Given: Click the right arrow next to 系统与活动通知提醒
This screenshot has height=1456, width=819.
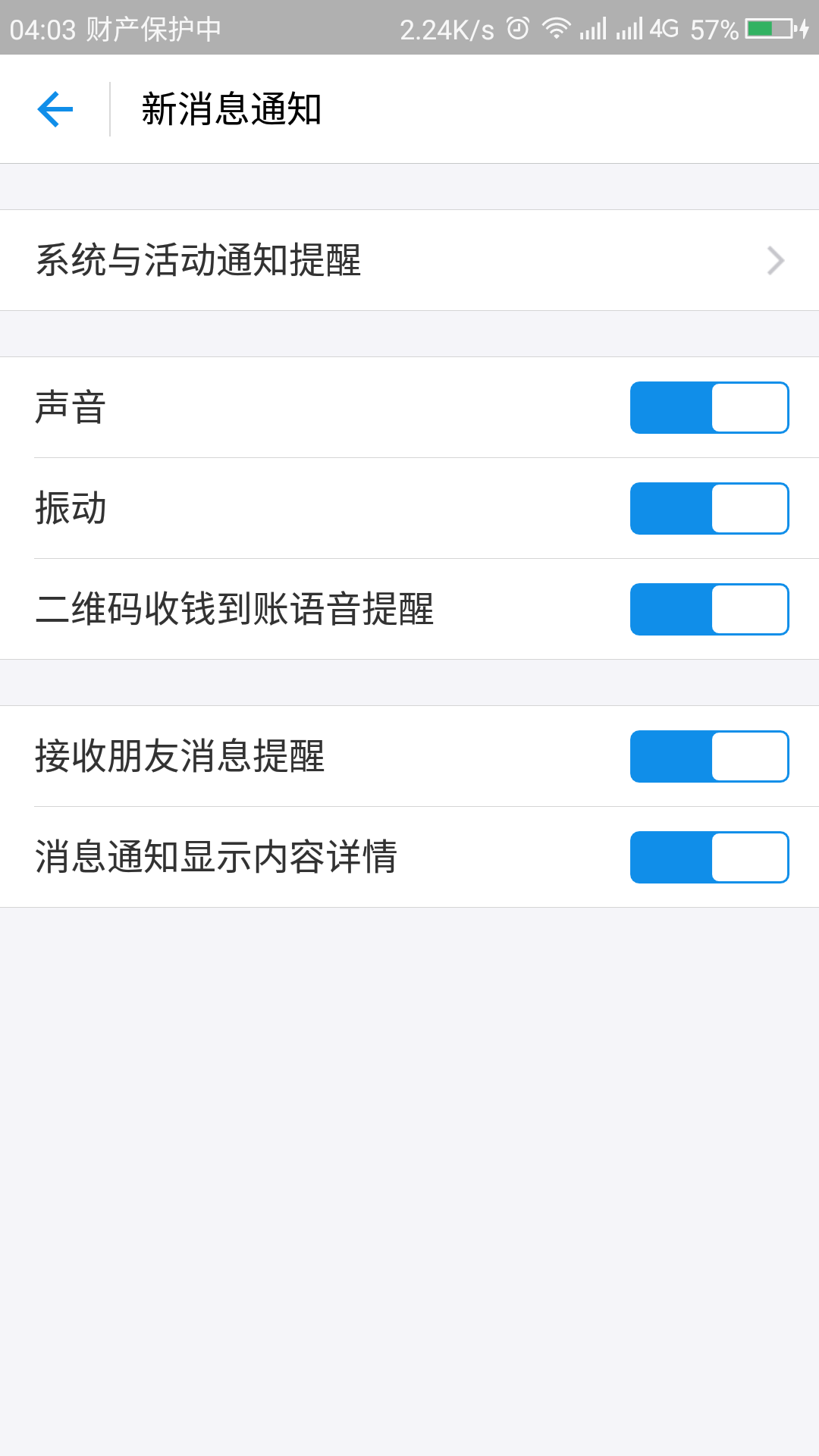Looking at the screenshot, I should (x=775, y=260).
